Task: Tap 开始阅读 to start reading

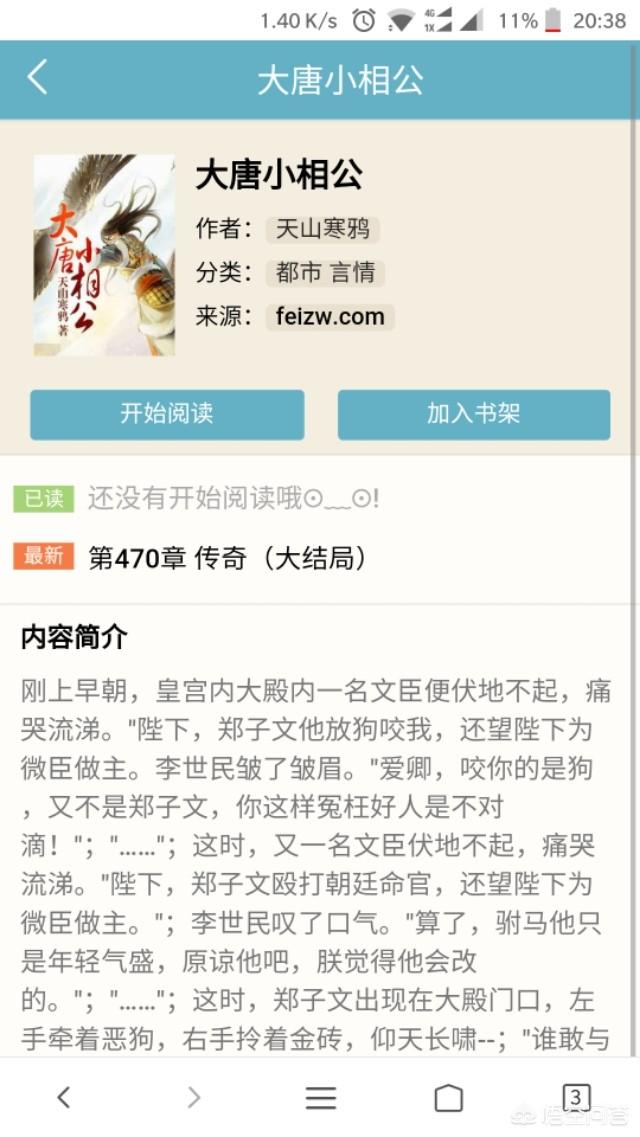Action: pos(167,414)
